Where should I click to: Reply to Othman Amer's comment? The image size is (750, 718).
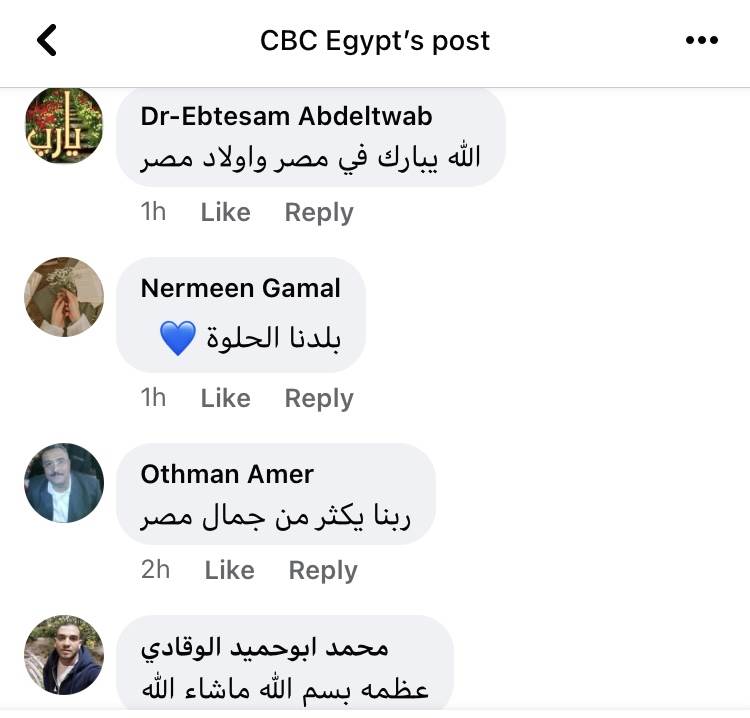(x=323, y=570)
